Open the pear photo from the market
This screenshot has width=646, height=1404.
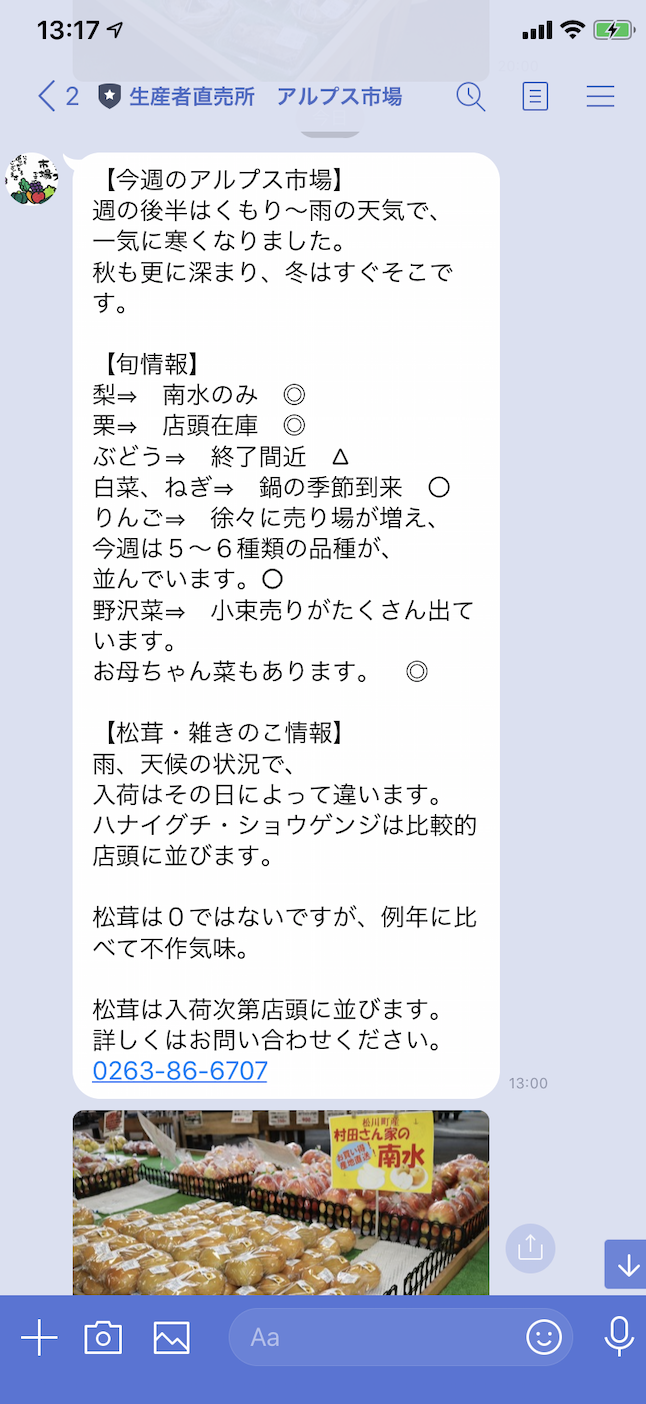281,1202
